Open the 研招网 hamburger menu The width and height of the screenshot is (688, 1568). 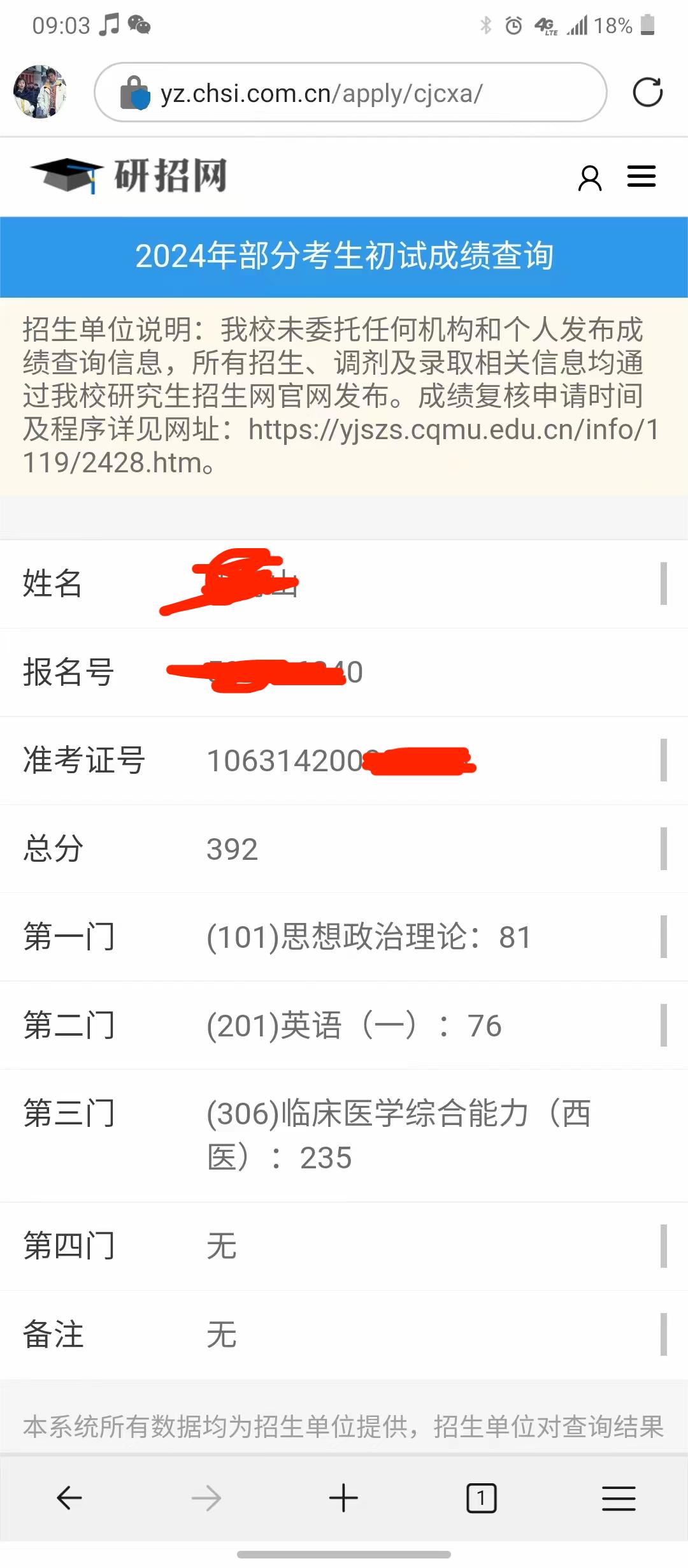click(x=641, y=177)
